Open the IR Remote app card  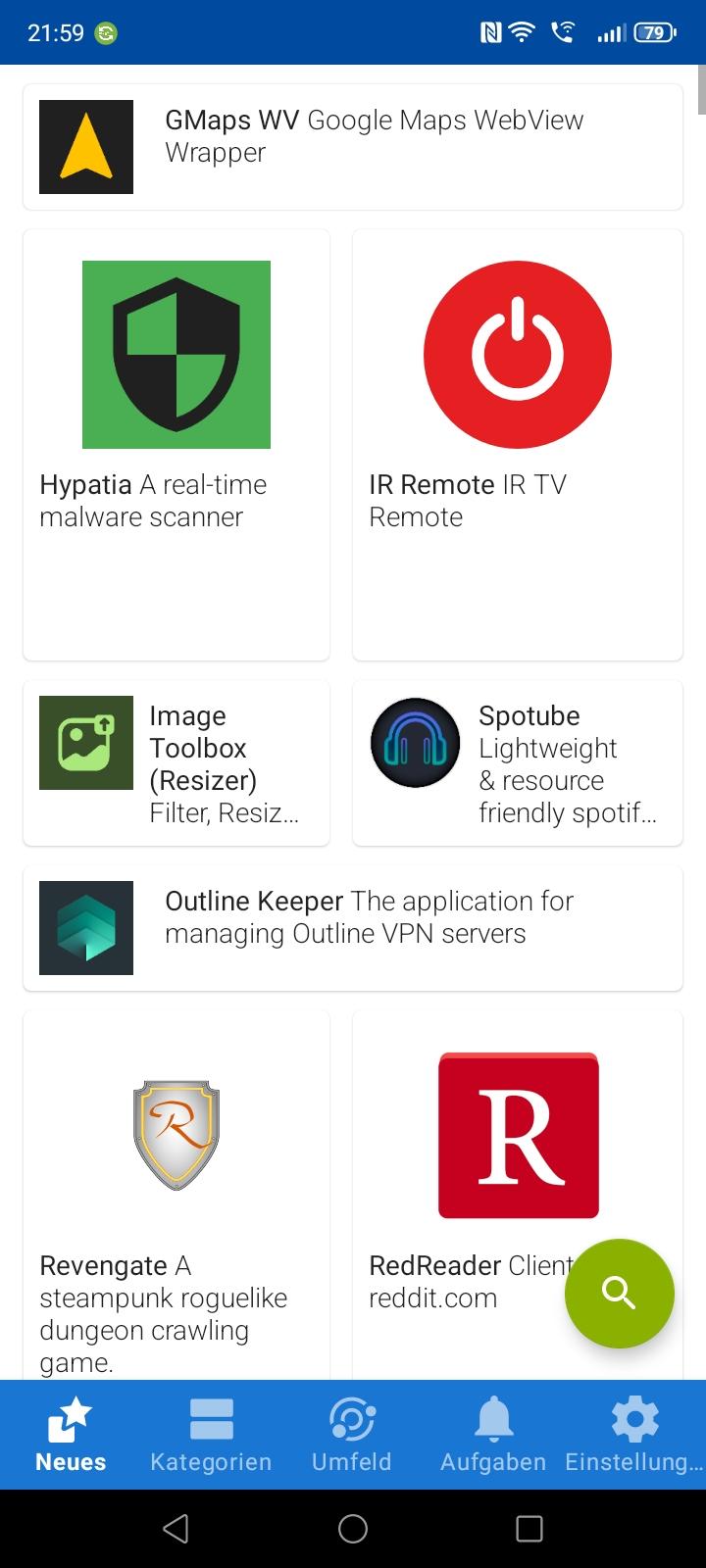click(x=517, y=444)
